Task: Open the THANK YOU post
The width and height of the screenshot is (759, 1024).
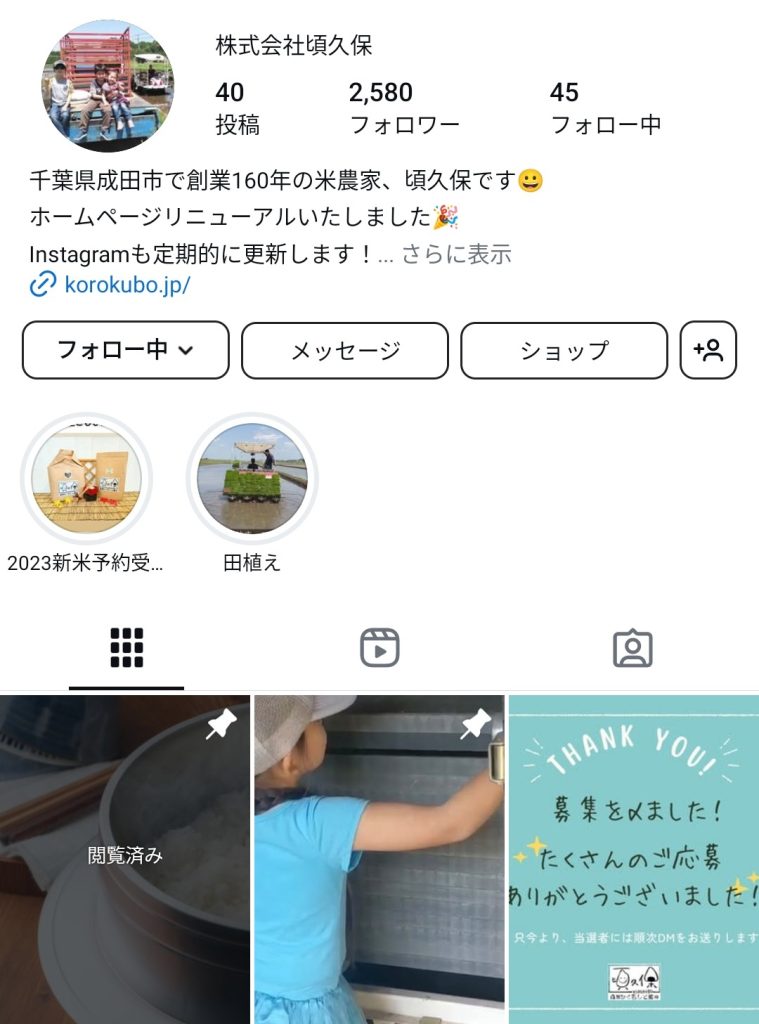Action: click(x=633, y=860)
